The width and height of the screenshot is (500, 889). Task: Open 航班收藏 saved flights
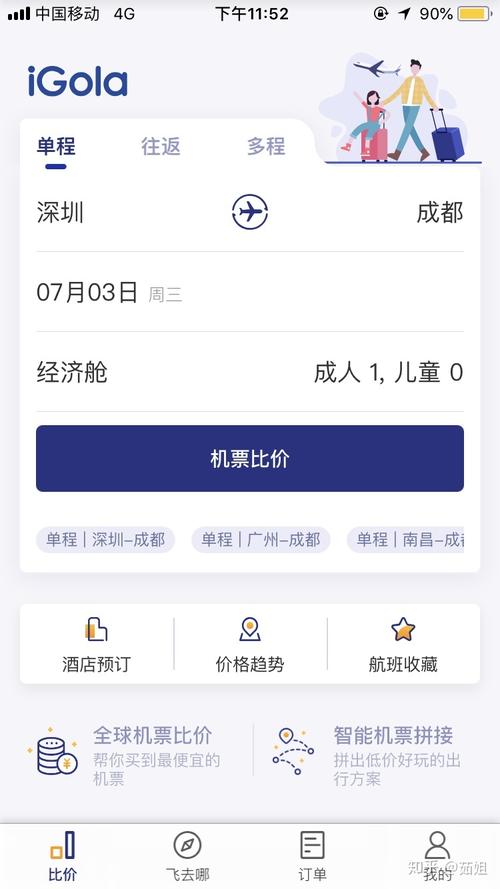tap(403, 645)
